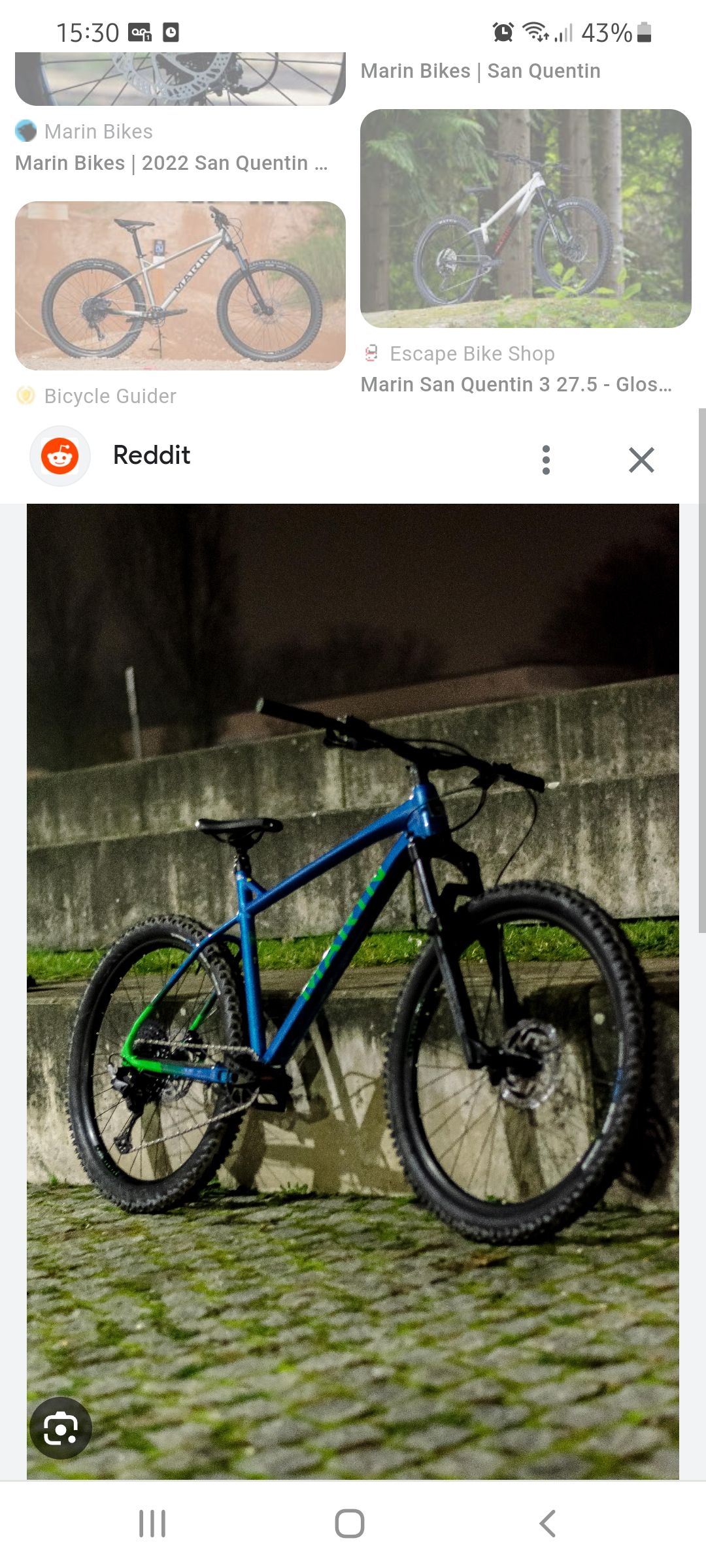Close the Reddit image preview
Screen dimensions: 706x1568
(x=641, y=459)
